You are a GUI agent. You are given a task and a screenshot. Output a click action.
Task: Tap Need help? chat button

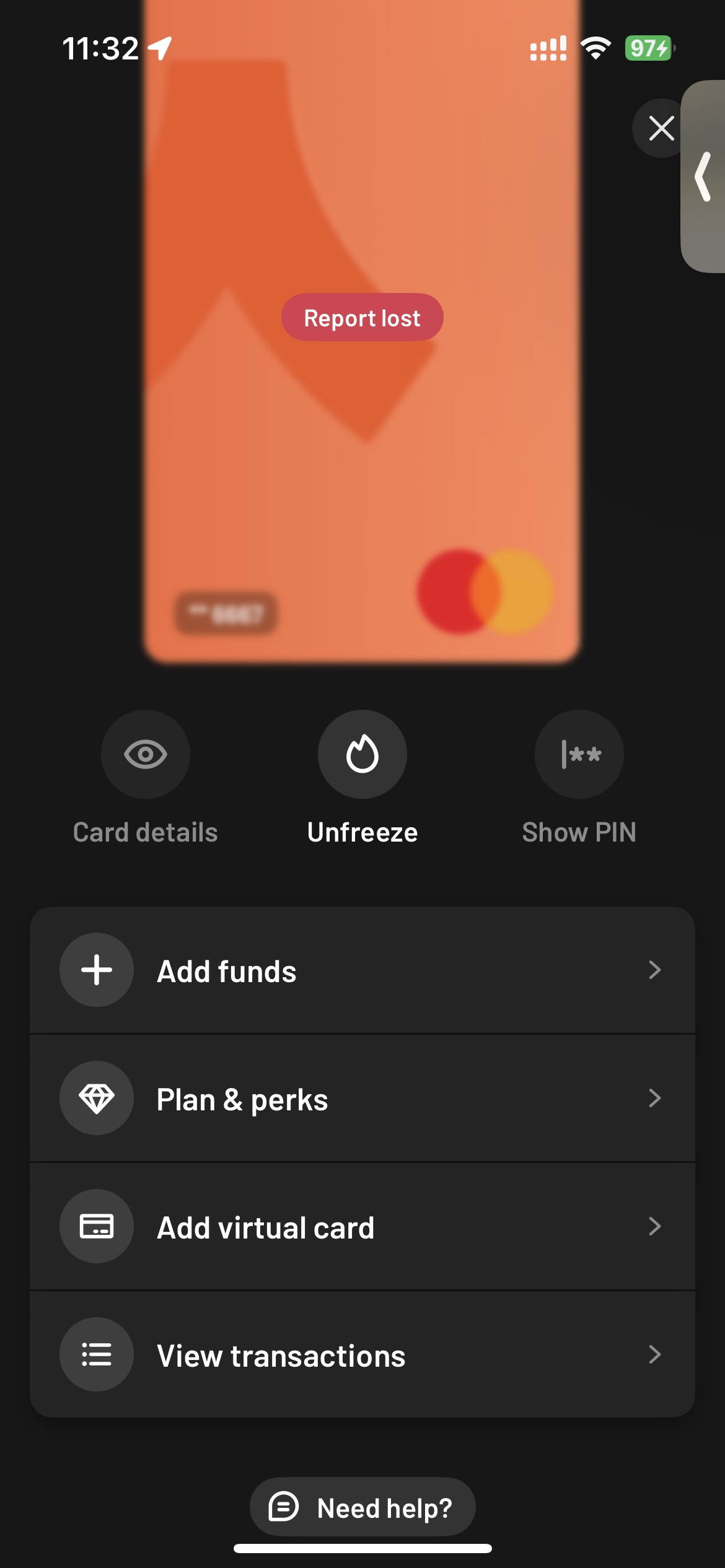(x=362, y=1507)
